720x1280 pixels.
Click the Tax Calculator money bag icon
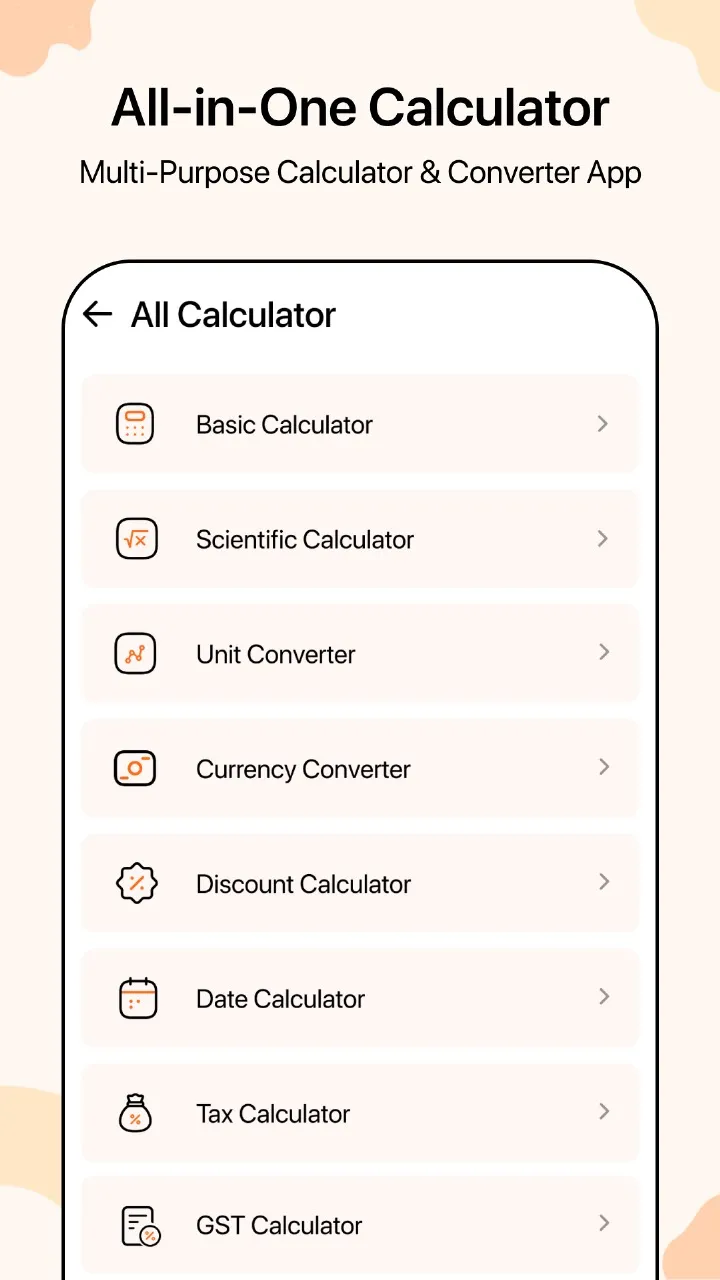click(x=136, y=1113)
